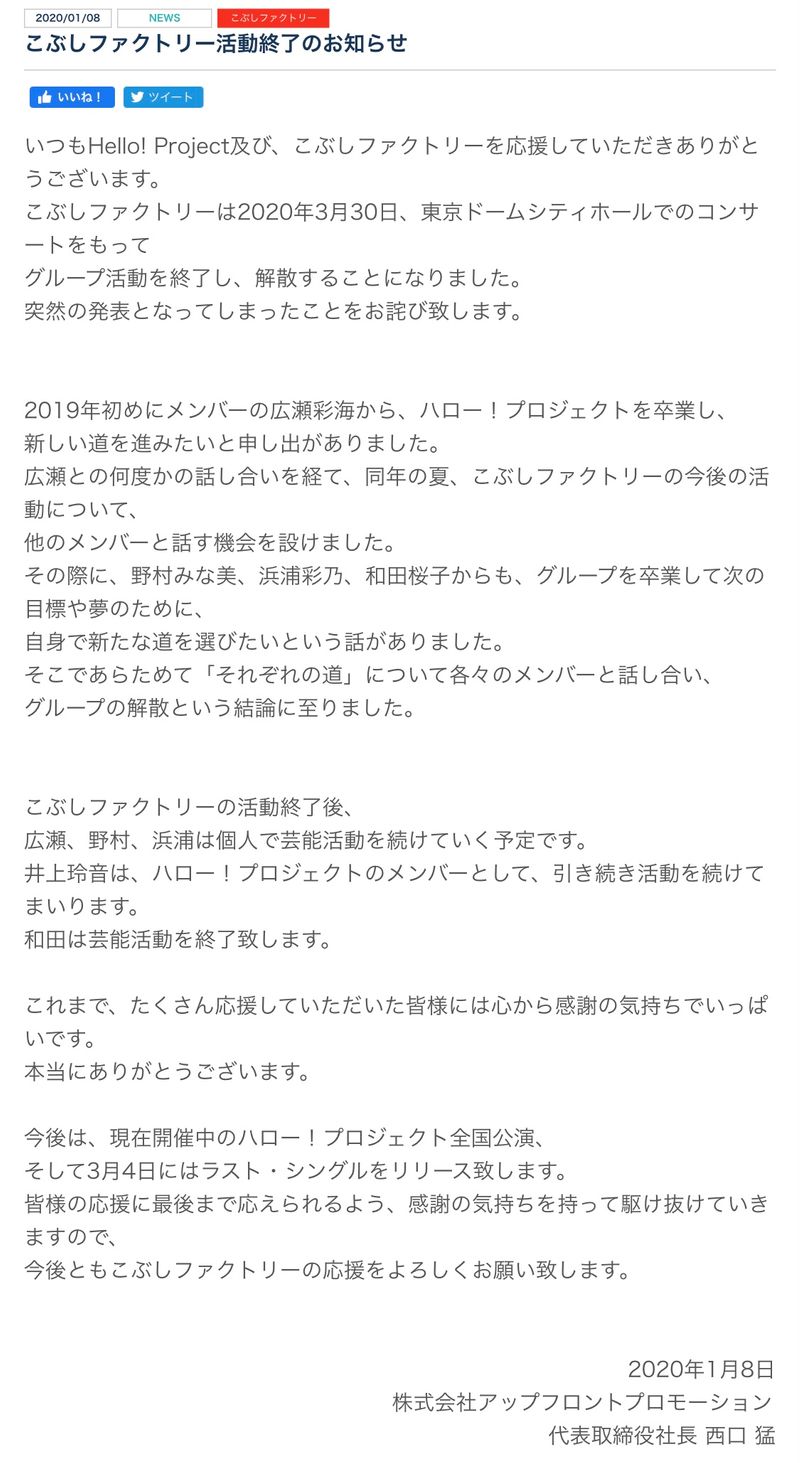Share via the ツイート button

(163, 97)
